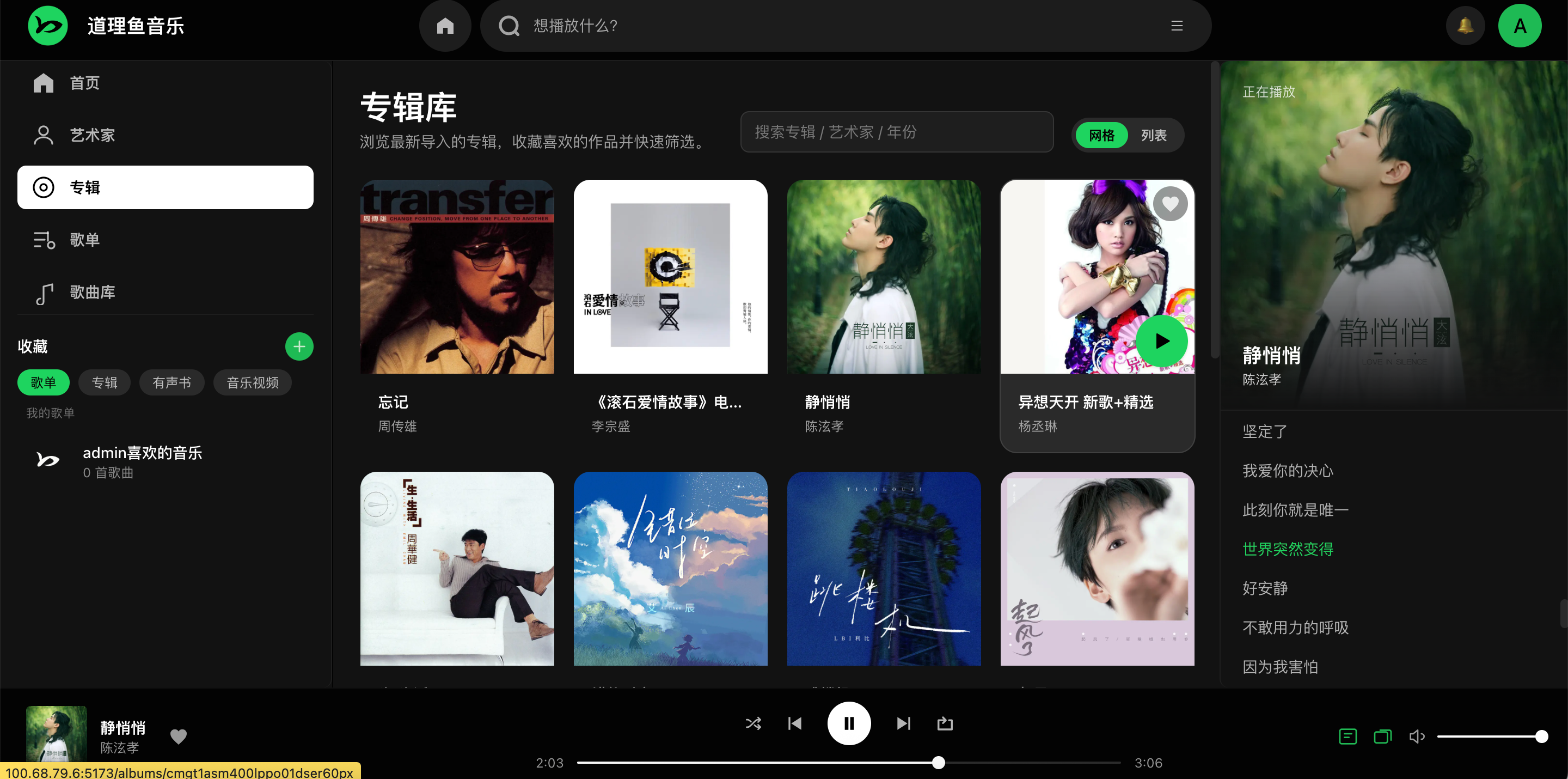This screenshot has width=1568, height=779.
Task: Open the notifications bell
Action: [x=1465, y=26]
